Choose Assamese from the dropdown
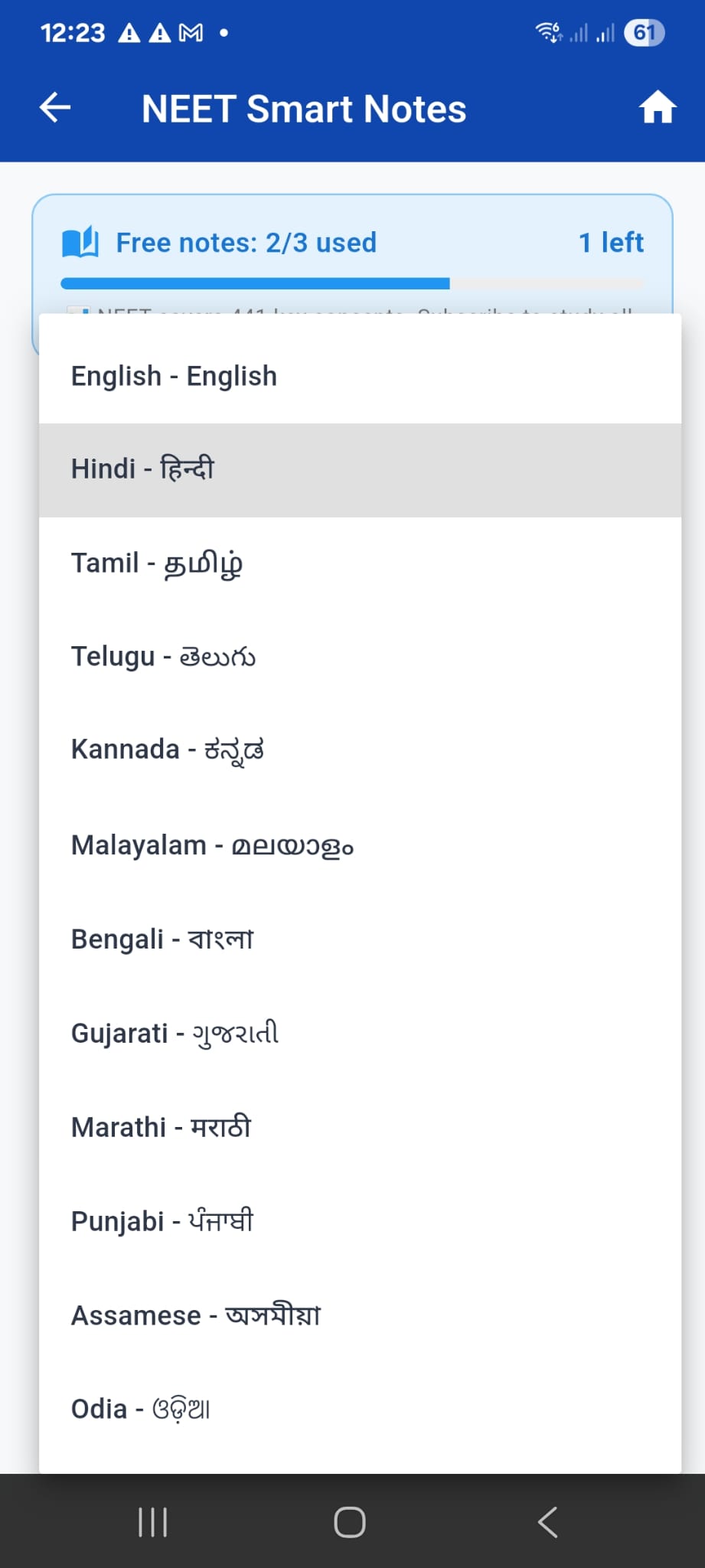Viewport: 705px width, 1568px height. tap(360, 1315)
